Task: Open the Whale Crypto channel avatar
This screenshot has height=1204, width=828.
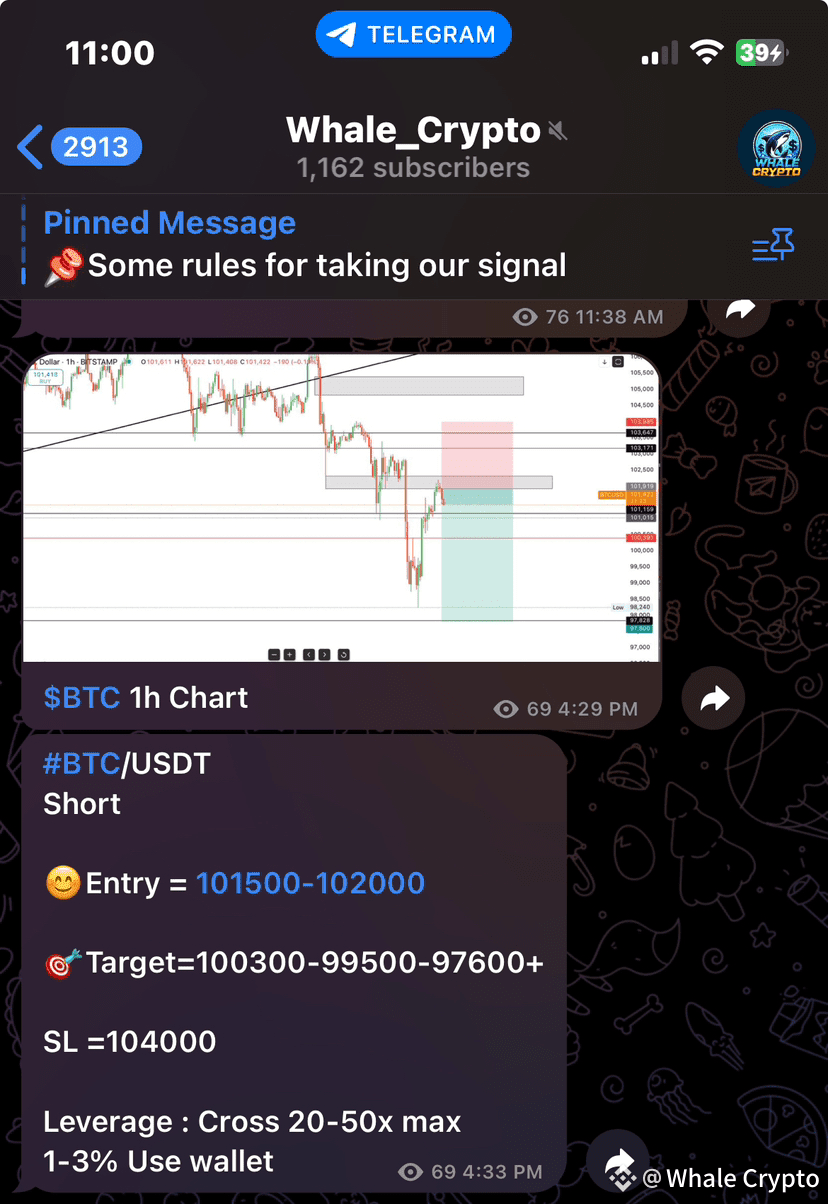Action: tap(776, 148)
